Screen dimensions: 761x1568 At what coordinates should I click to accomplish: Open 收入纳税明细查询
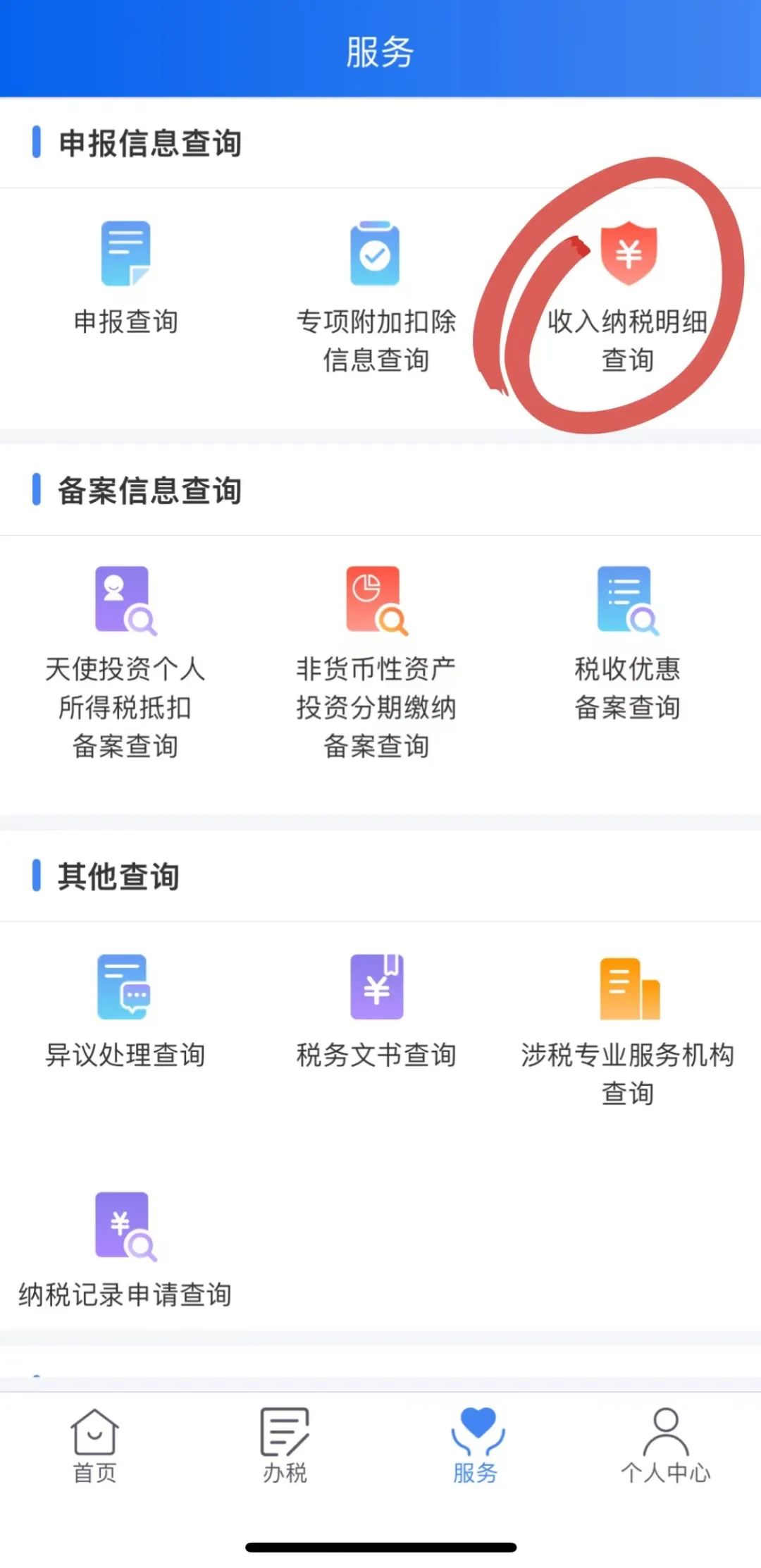(x=628, y=297)
